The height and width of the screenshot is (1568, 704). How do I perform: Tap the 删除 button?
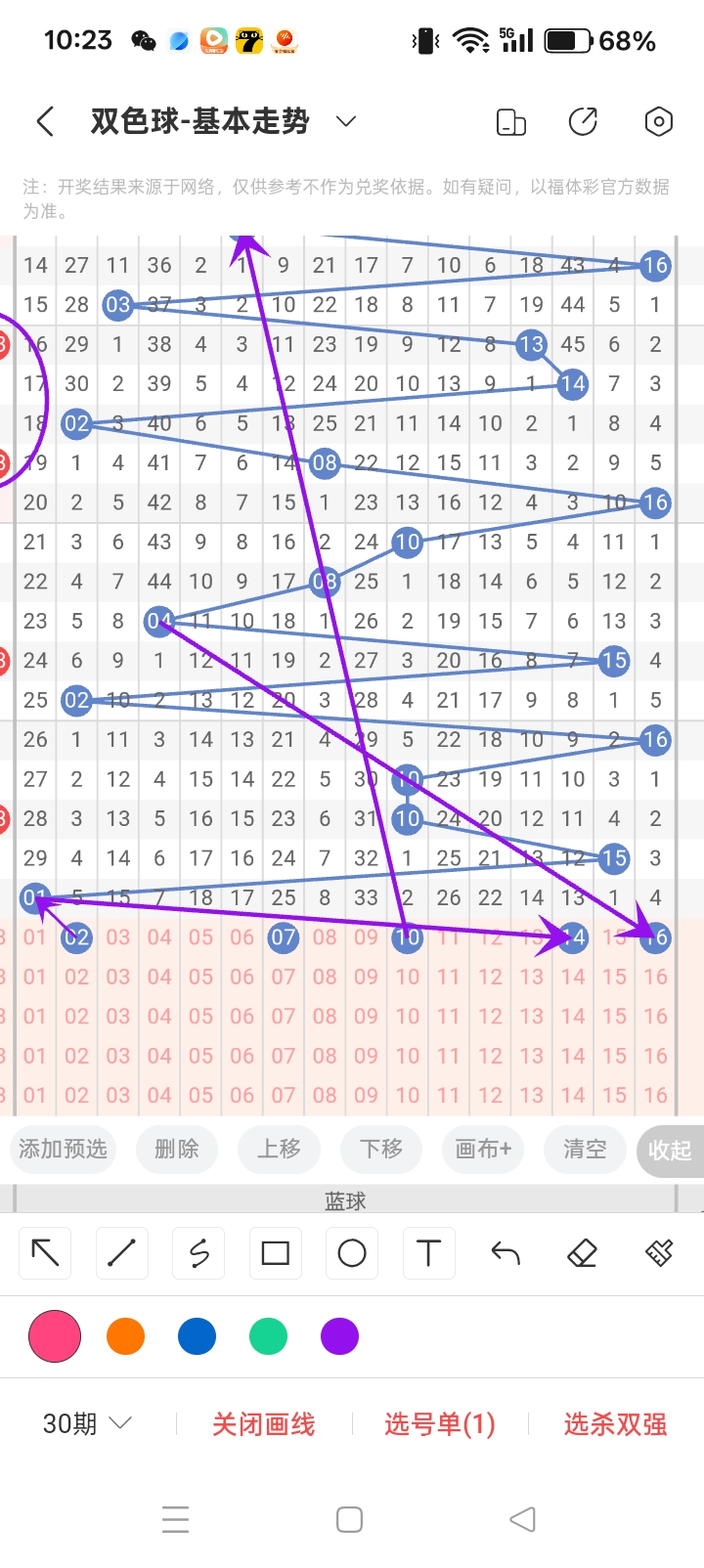pyautogui.click(x=177, y=1149)
